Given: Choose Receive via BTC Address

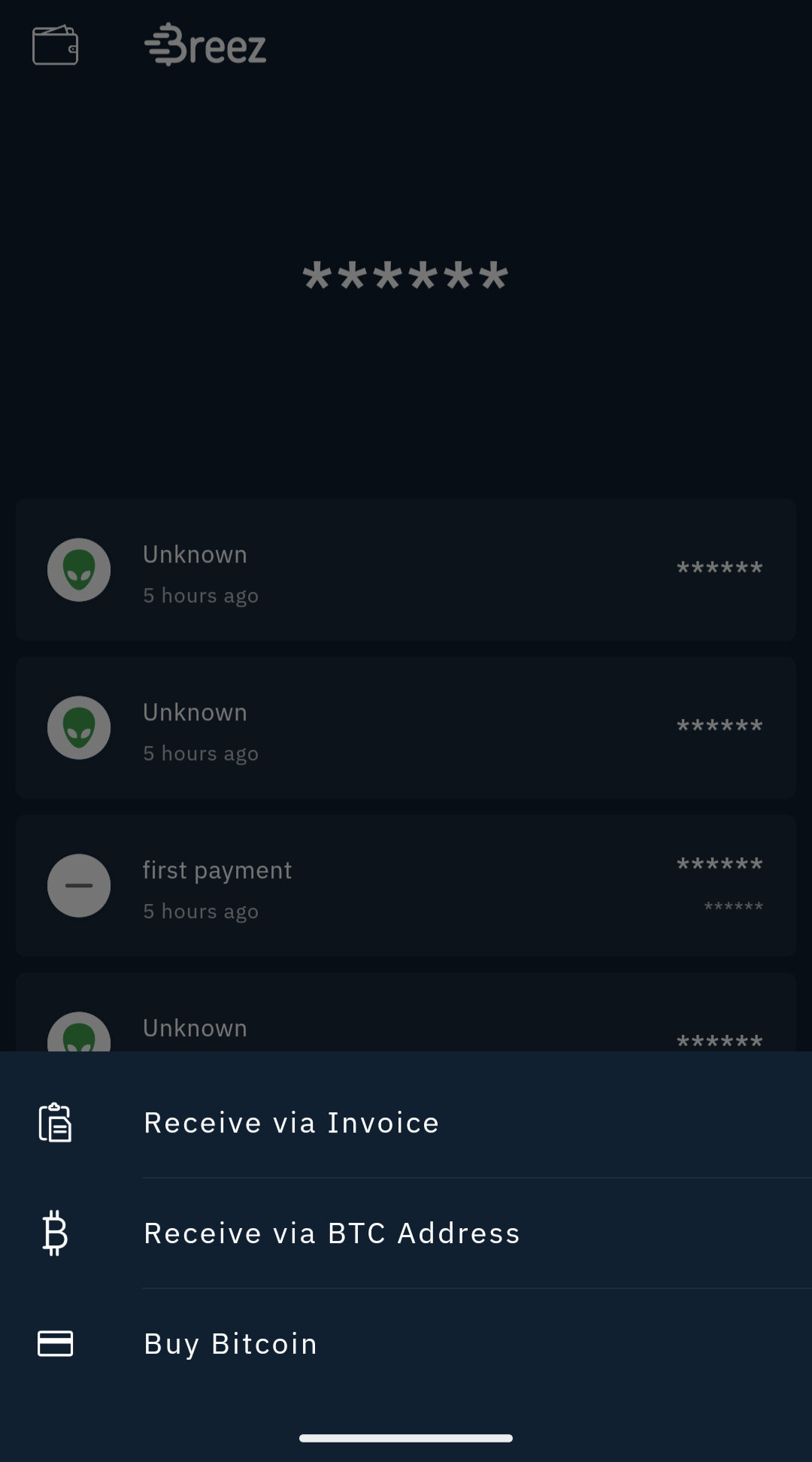Looking at the screenshot, I should [406, 1233].
